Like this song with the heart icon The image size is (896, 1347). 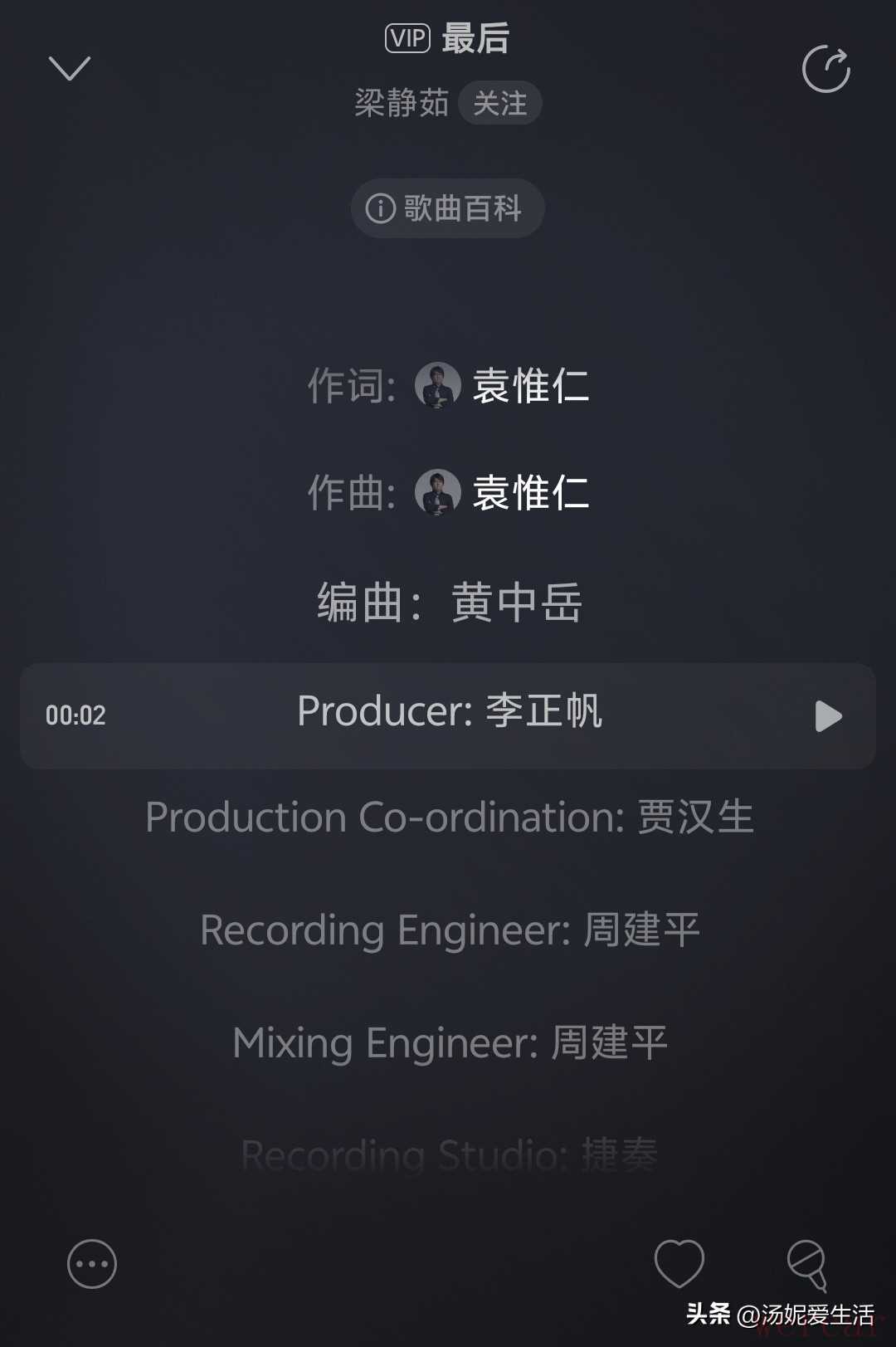[679, 1264]
